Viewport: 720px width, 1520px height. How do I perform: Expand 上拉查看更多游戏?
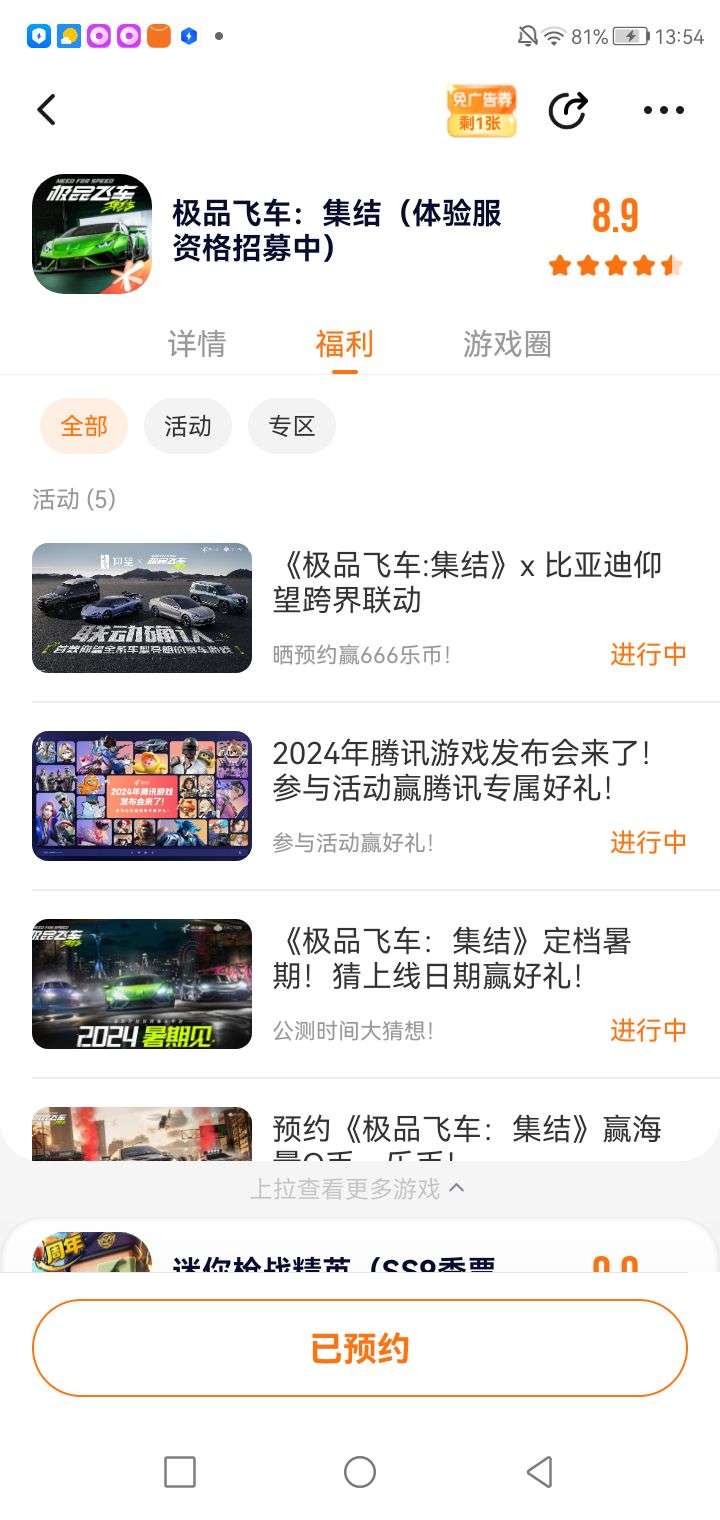(x=358, y=1189)
